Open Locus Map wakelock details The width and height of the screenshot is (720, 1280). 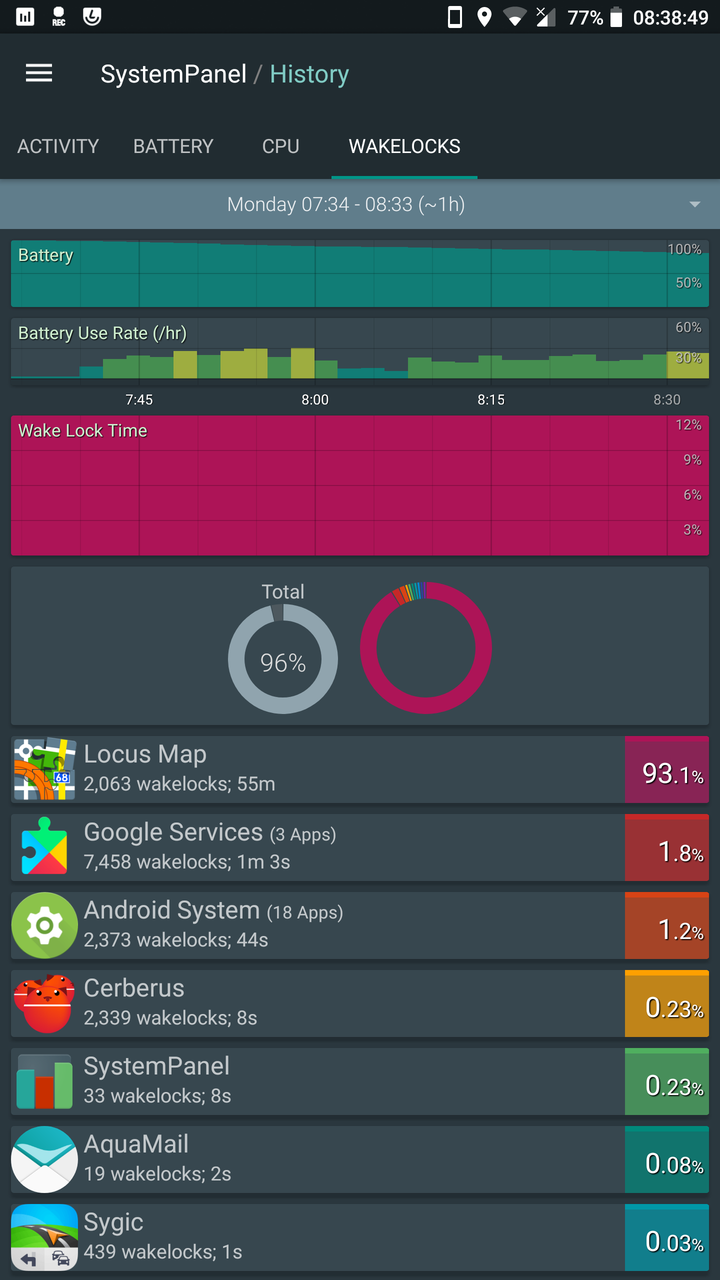[360, 769]
